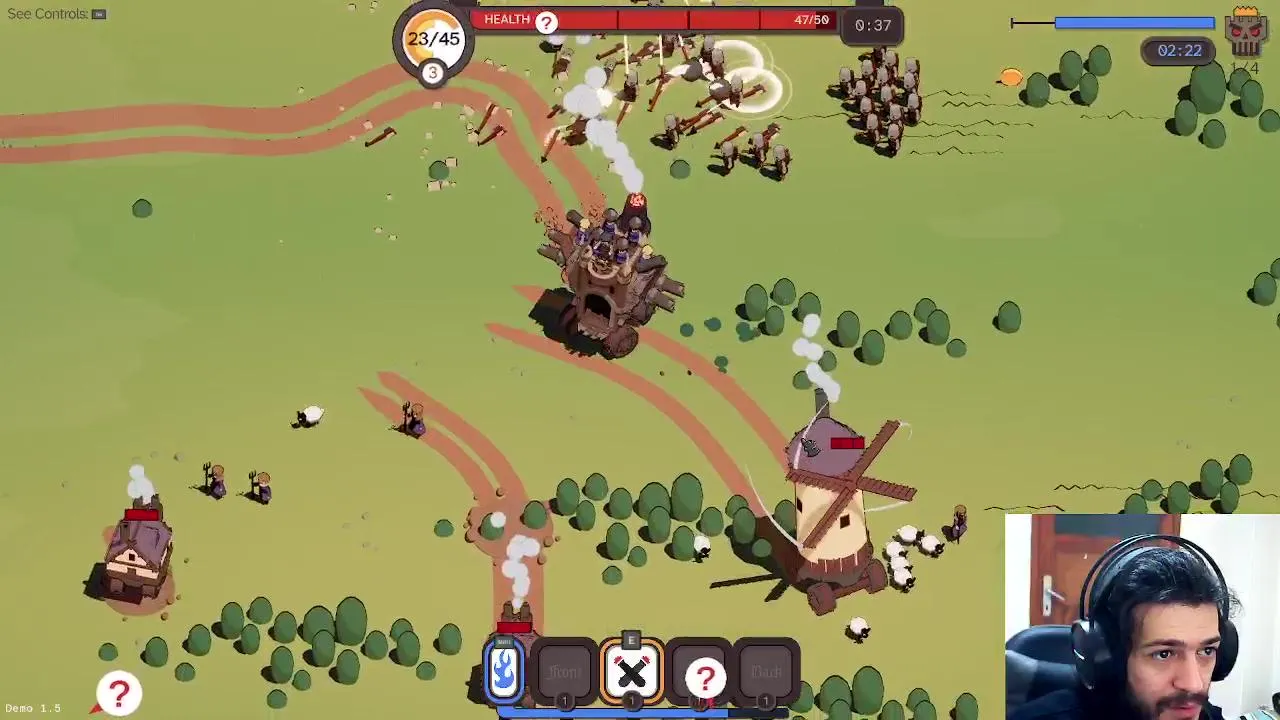Use the crossed cannons ability
The image size is (1280, 720).
pos(632,673)
